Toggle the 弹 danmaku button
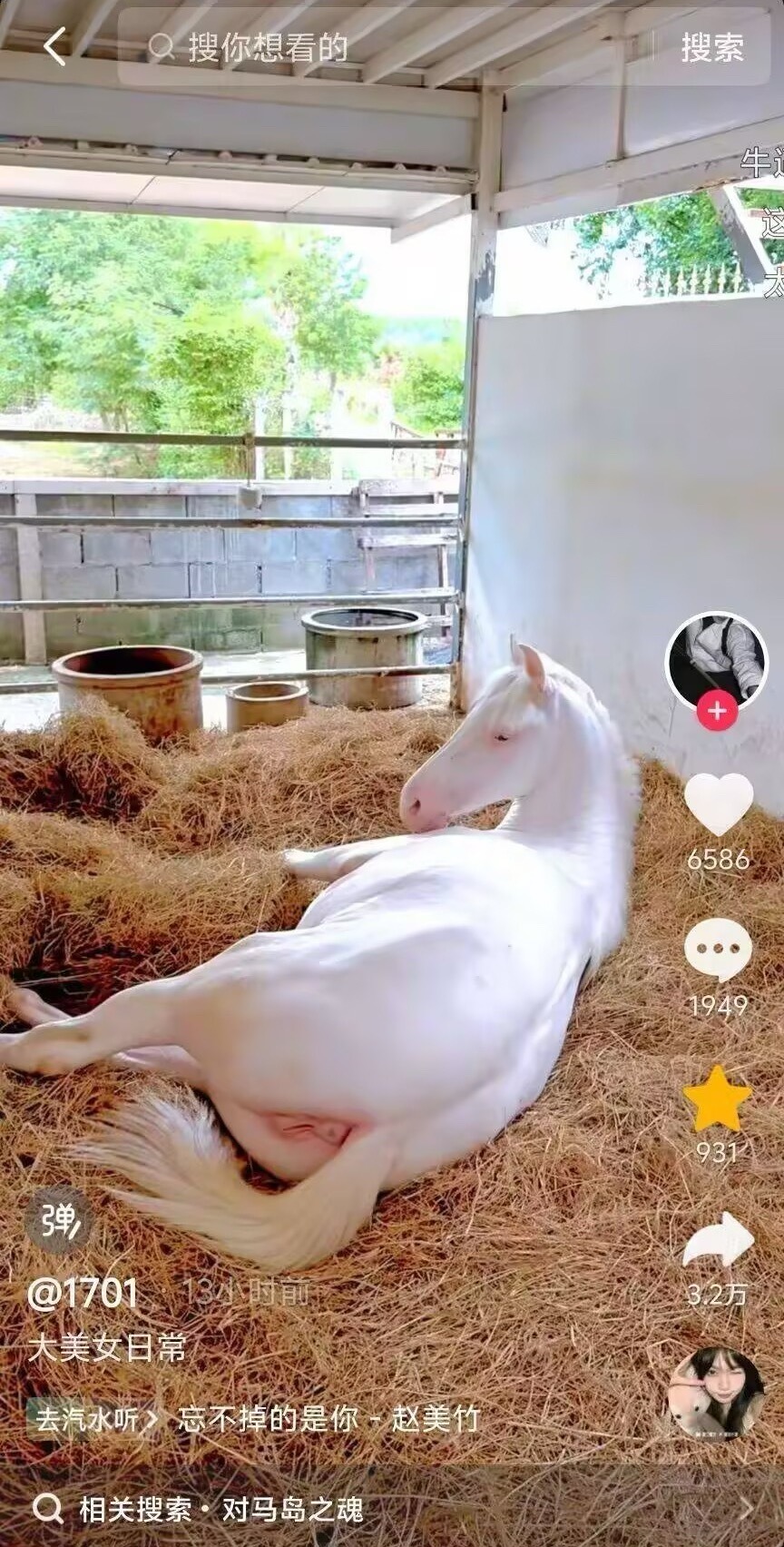The height and width of the screenshot is (1547, 784). 59,1220
